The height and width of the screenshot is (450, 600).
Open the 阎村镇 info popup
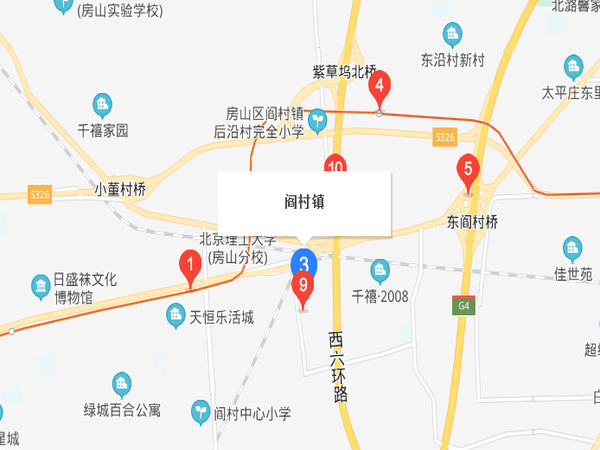(304, 203)
